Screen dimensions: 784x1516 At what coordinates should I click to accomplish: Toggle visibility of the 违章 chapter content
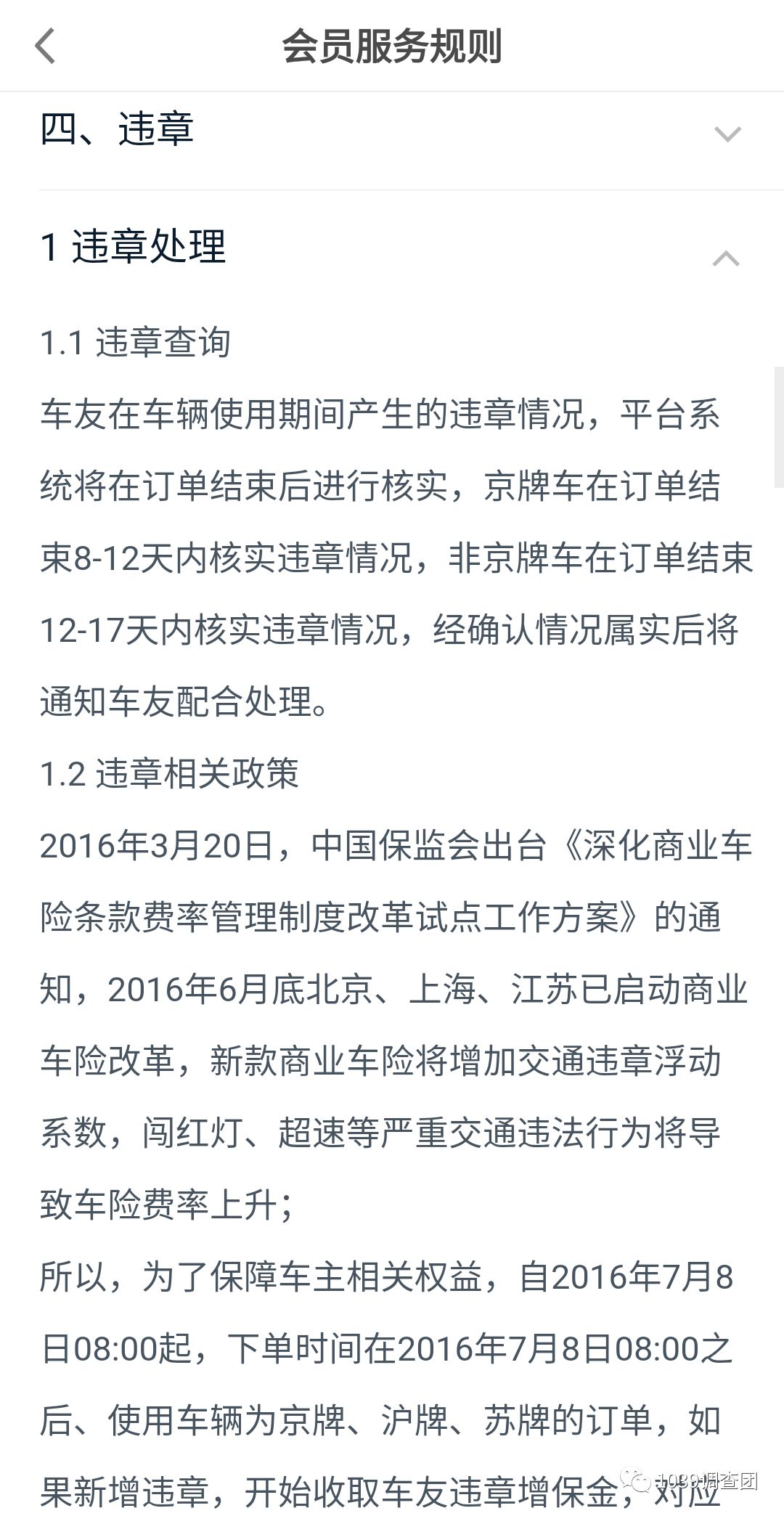726,134
